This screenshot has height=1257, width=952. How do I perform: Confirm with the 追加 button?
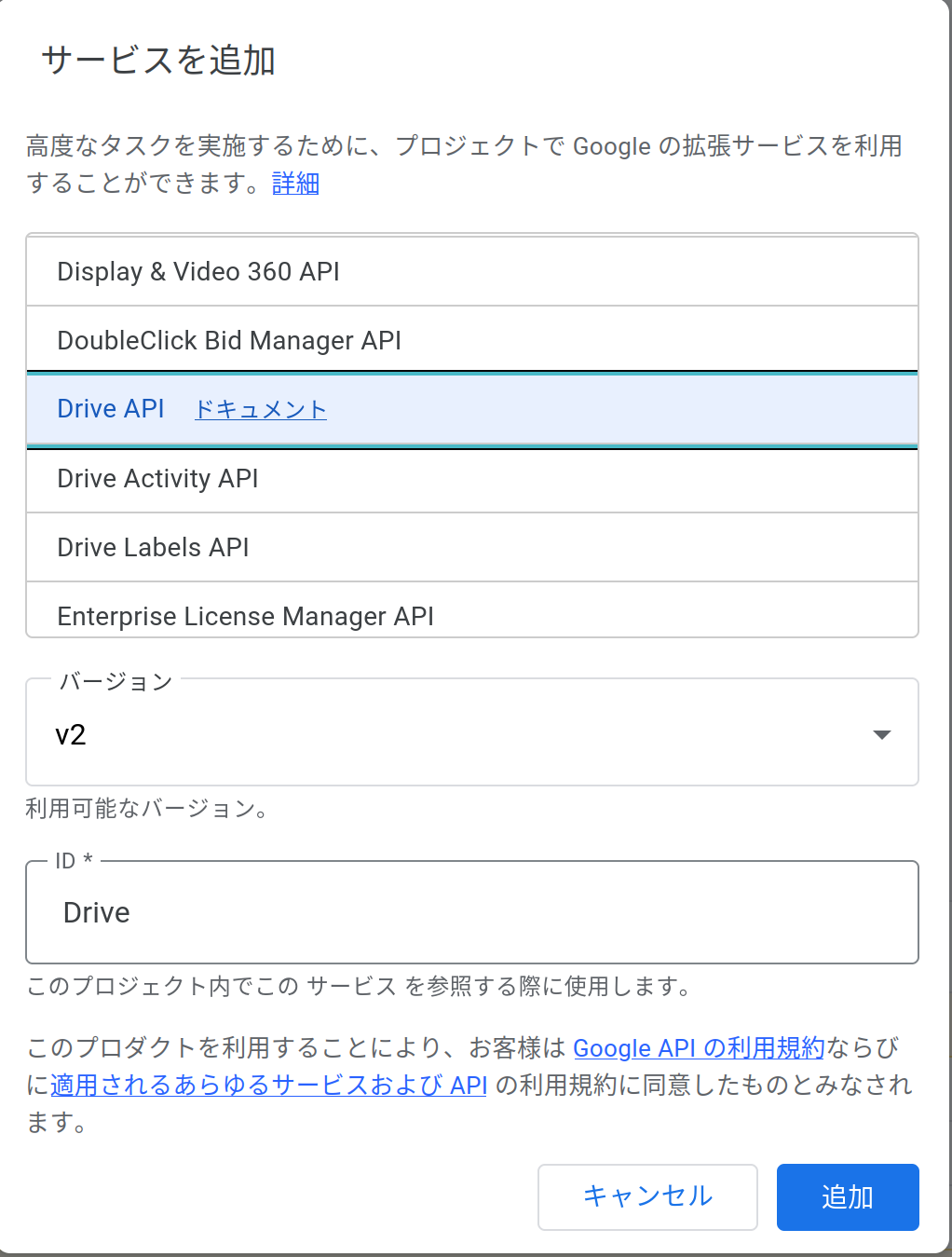(x=847, y=1196)
